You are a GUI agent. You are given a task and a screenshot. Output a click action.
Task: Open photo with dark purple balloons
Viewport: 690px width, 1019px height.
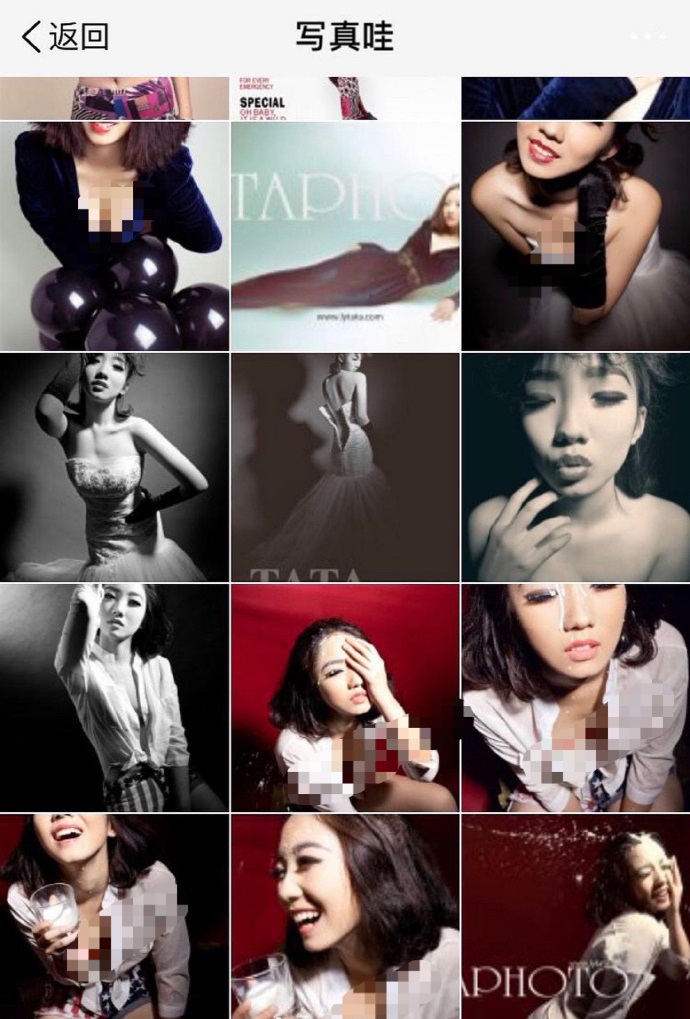click(x=114, y=236)
